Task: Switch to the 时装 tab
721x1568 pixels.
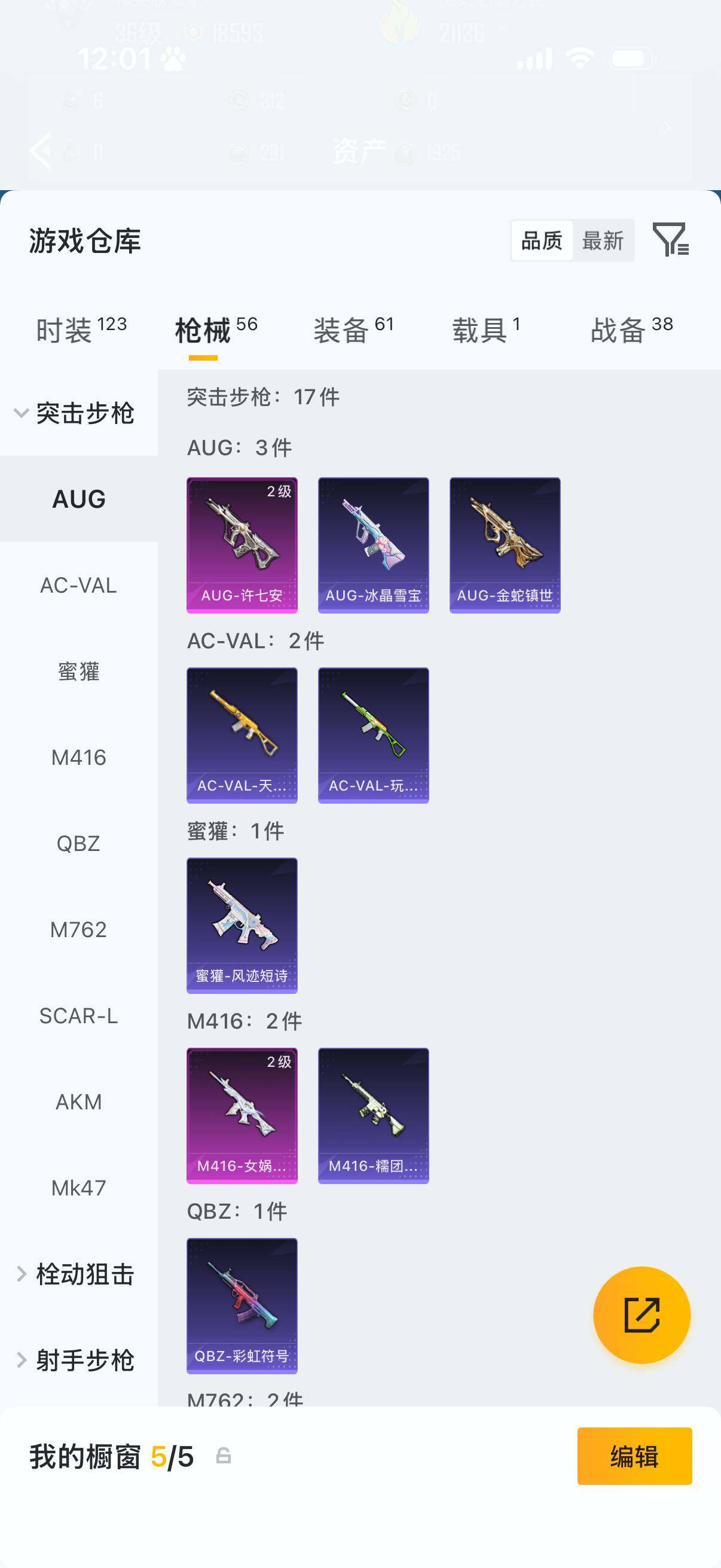Action: point(80,330)
